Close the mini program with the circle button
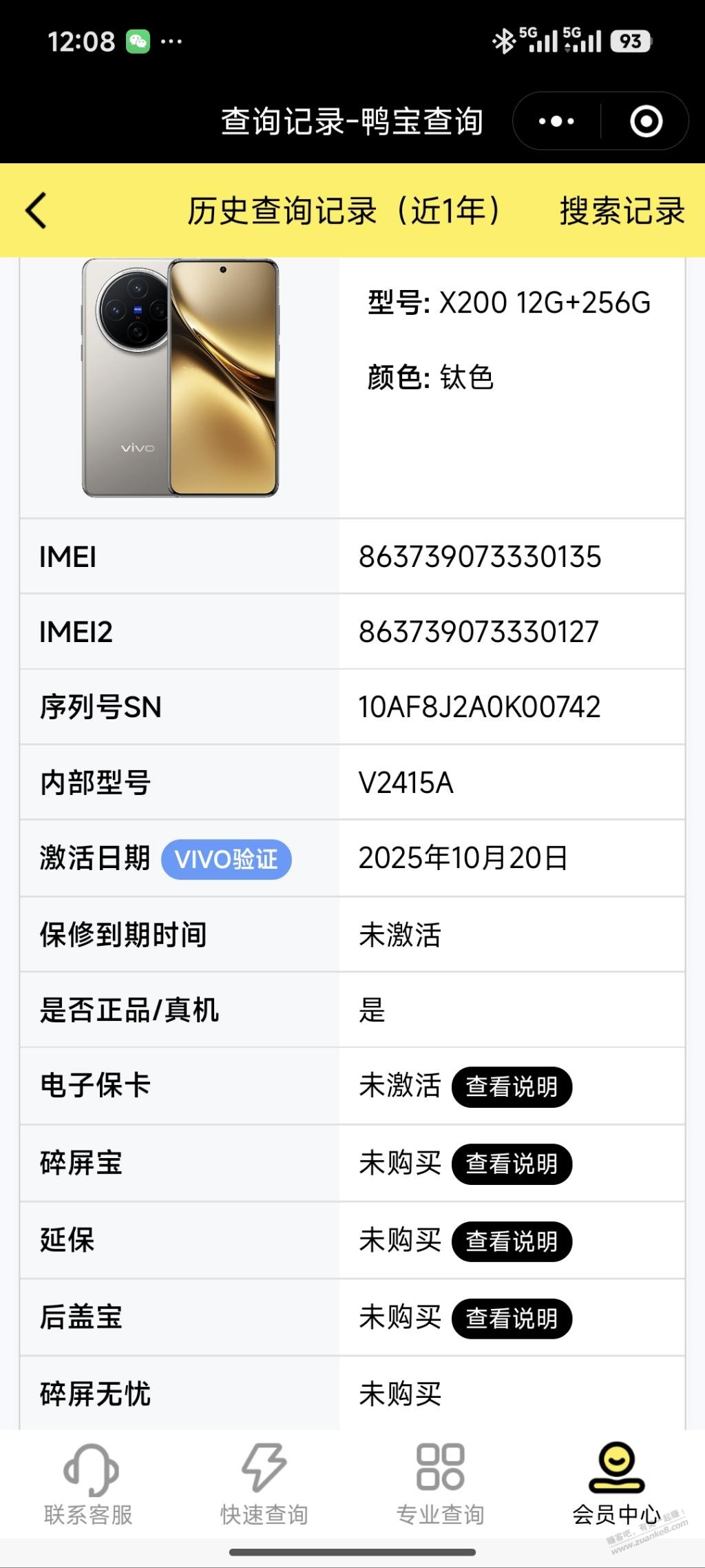Screen dimensions: 705x1568 pyautogui.click(x=646, y=122)
